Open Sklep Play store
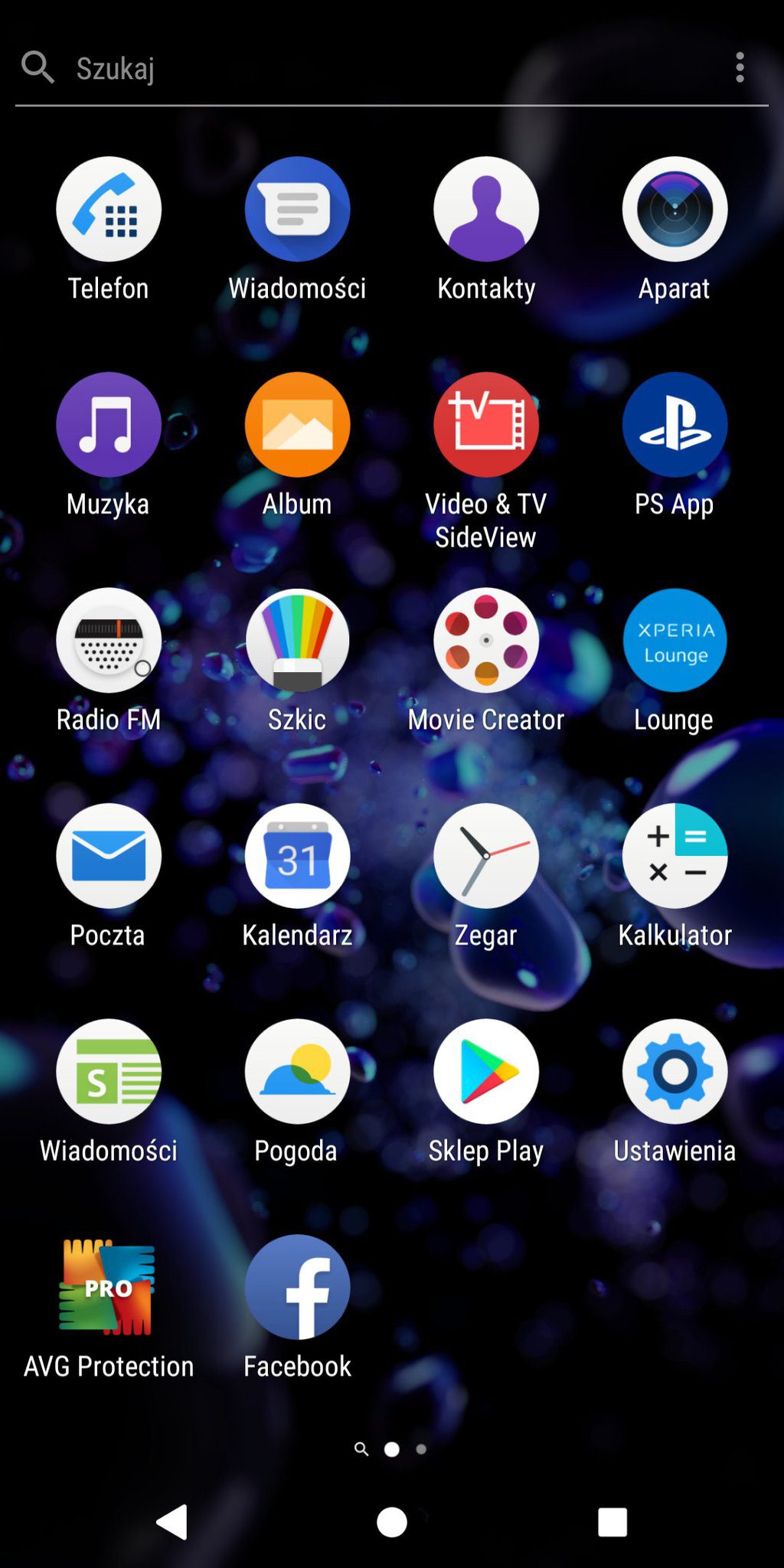The width and height of the screenshot is (784, 1568). pyautogui.click(x=486, y=1072)
